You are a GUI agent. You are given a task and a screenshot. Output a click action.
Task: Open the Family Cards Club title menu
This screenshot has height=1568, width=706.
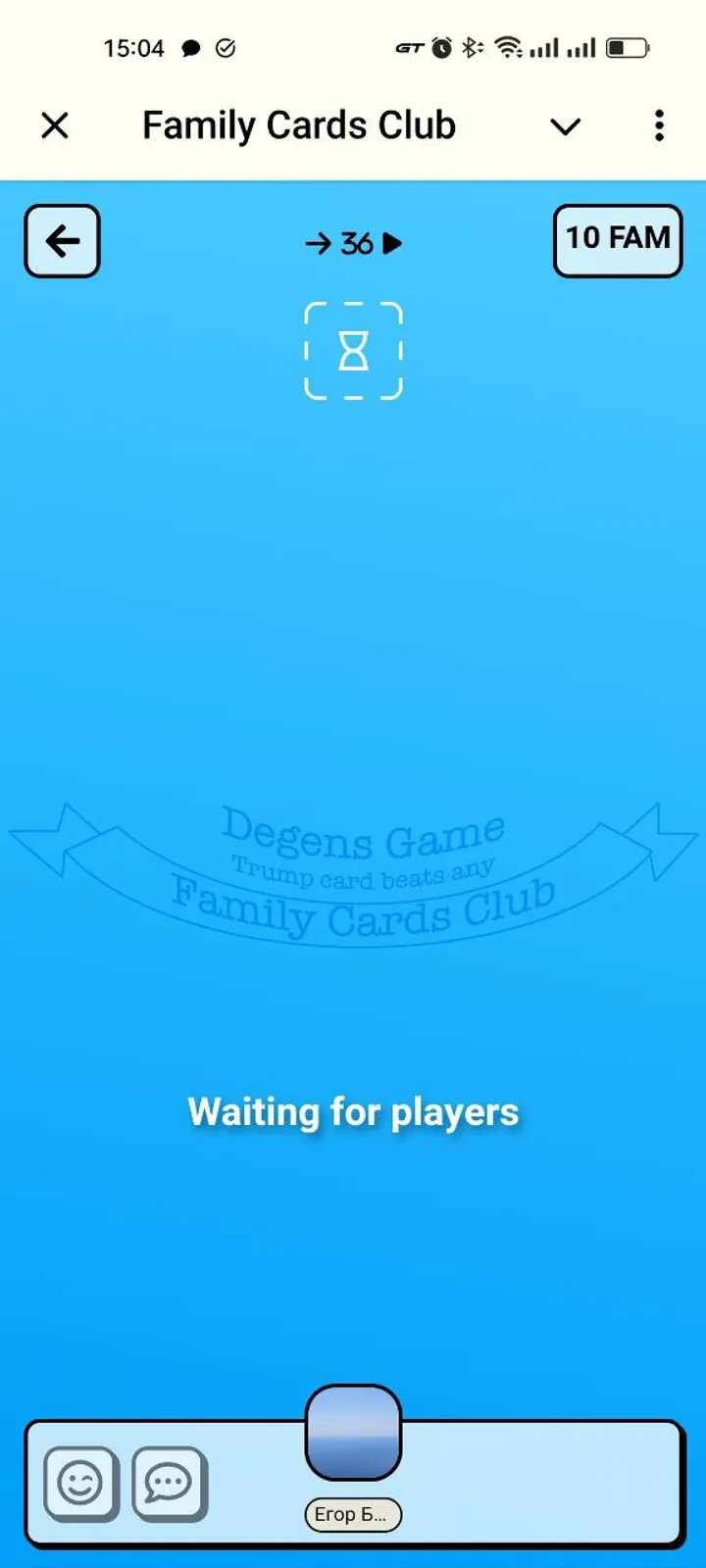(x=298, y=124)
